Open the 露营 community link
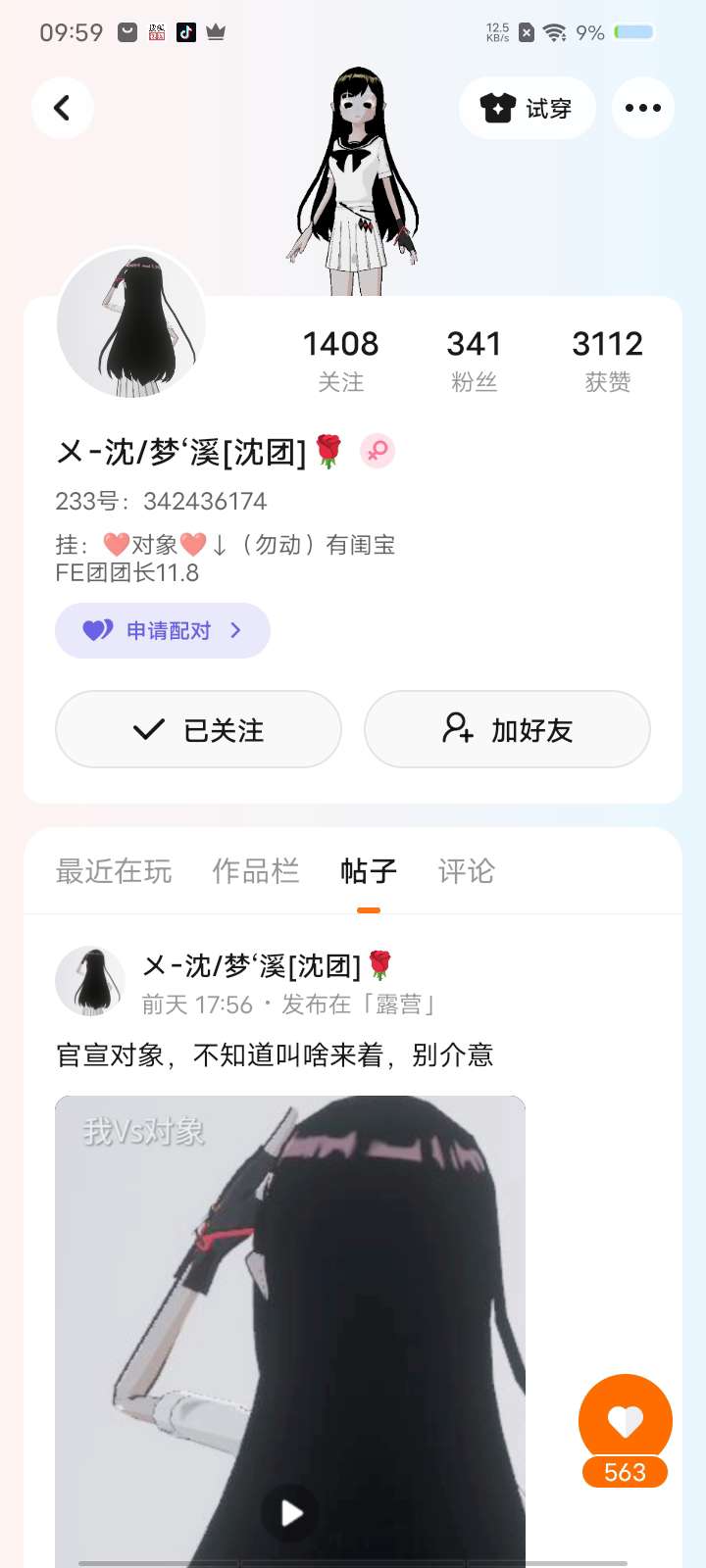 pos(398,1004)
